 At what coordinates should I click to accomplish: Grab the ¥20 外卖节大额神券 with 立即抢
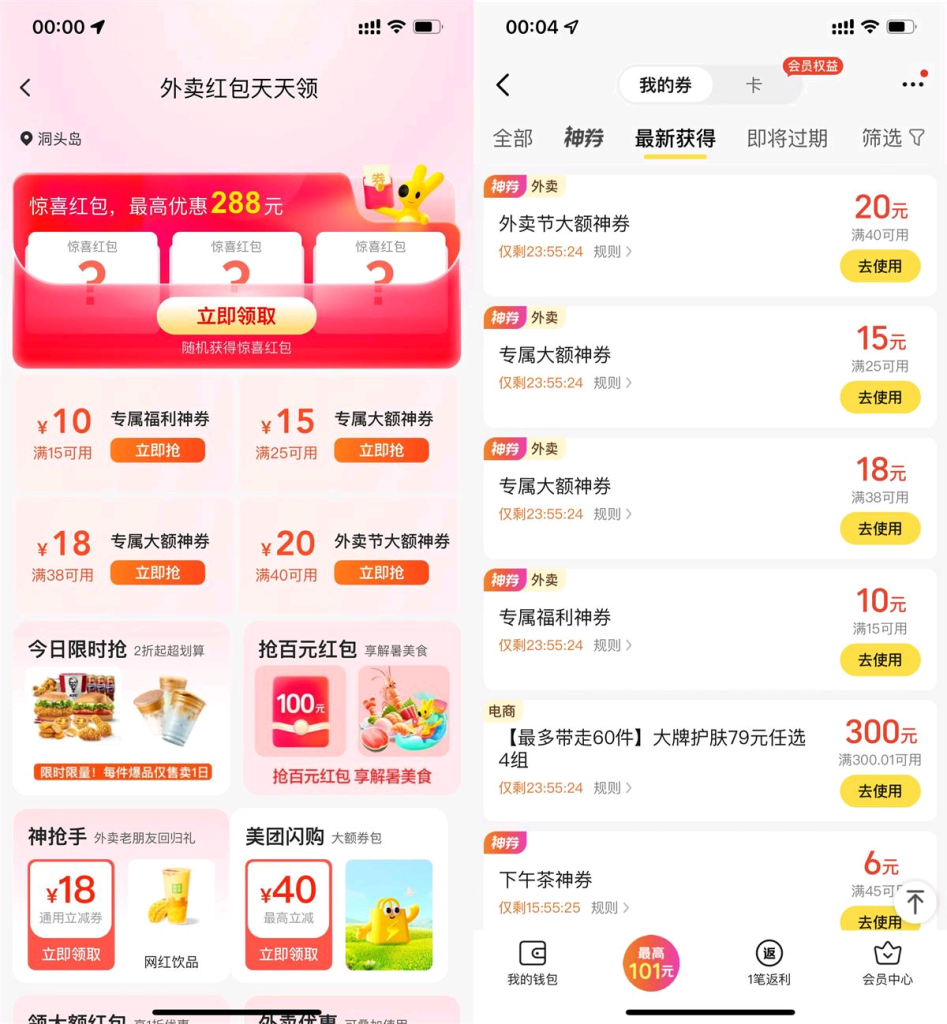[381, 573]
